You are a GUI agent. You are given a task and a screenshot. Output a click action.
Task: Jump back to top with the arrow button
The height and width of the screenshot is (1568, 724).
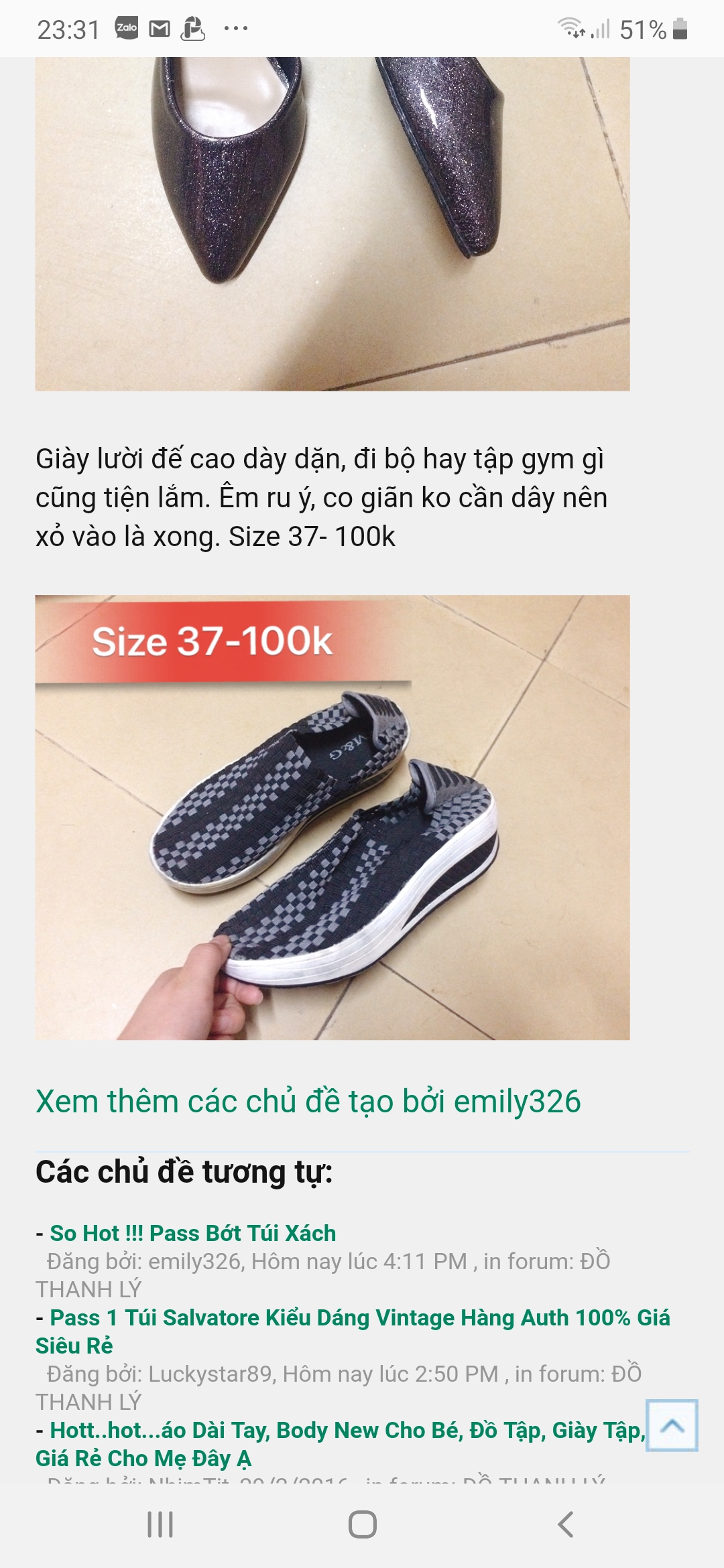coord(672,1425)
